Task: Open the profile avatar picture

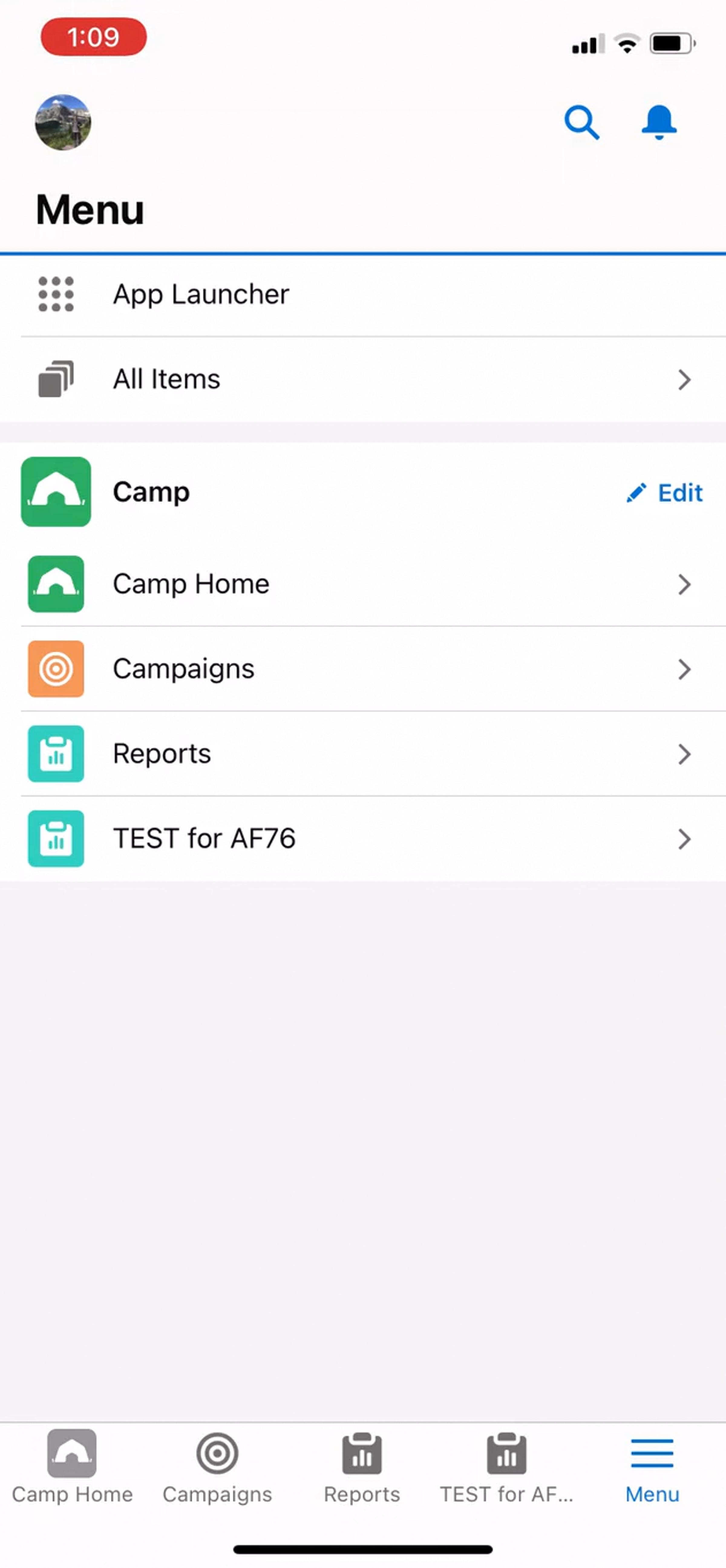Action: (63, 122)
